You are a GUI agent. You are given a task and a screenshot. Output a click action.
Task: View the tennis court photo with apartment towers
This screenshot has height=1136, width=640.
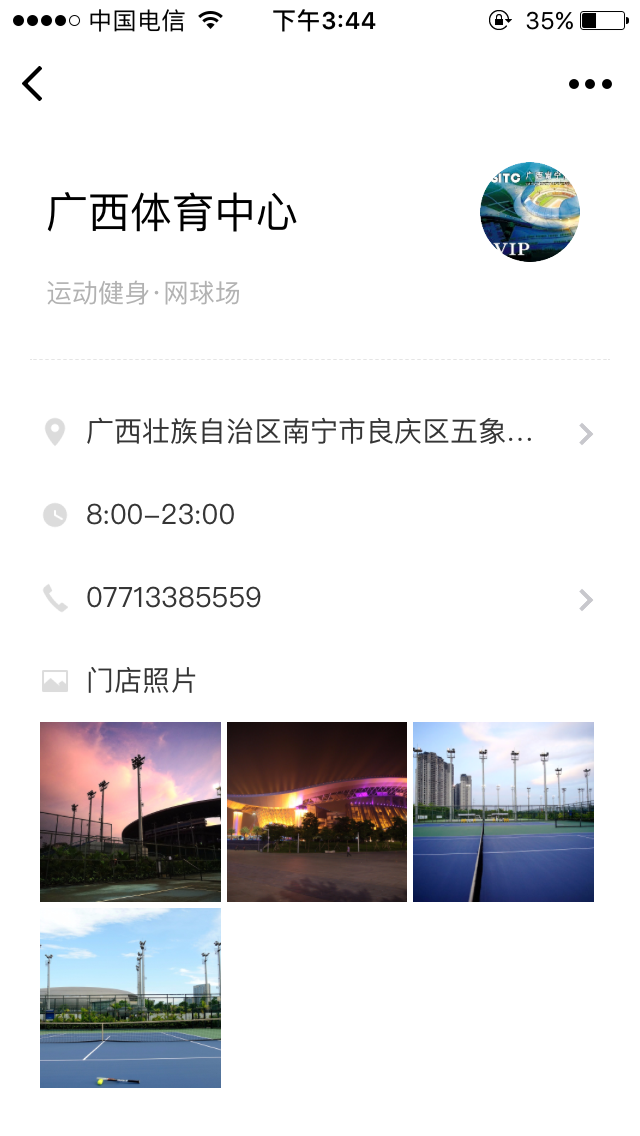tap(503, 811)
